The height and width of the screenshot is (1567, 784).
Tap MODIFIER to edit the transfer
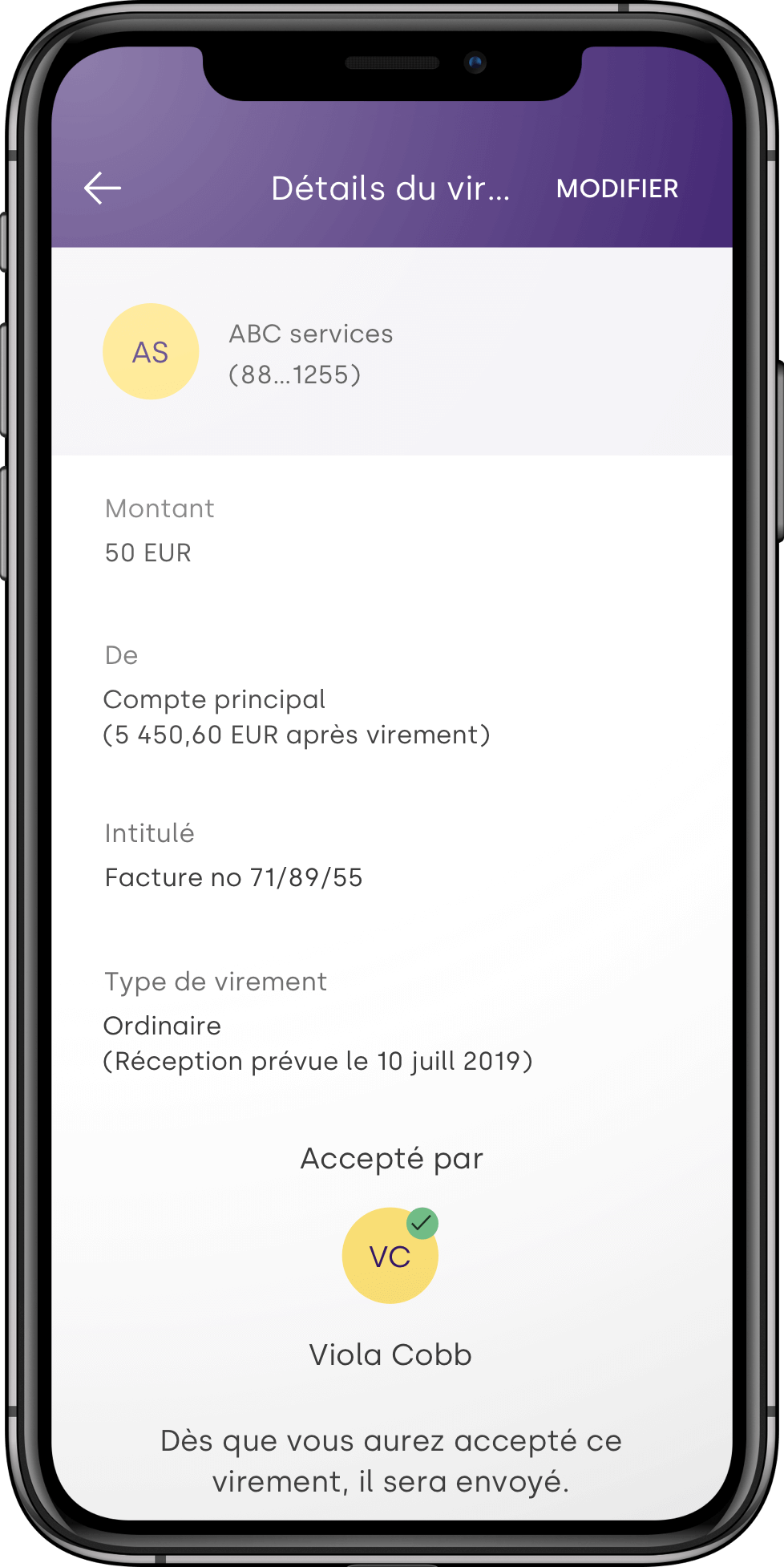[x=617, y=188]
